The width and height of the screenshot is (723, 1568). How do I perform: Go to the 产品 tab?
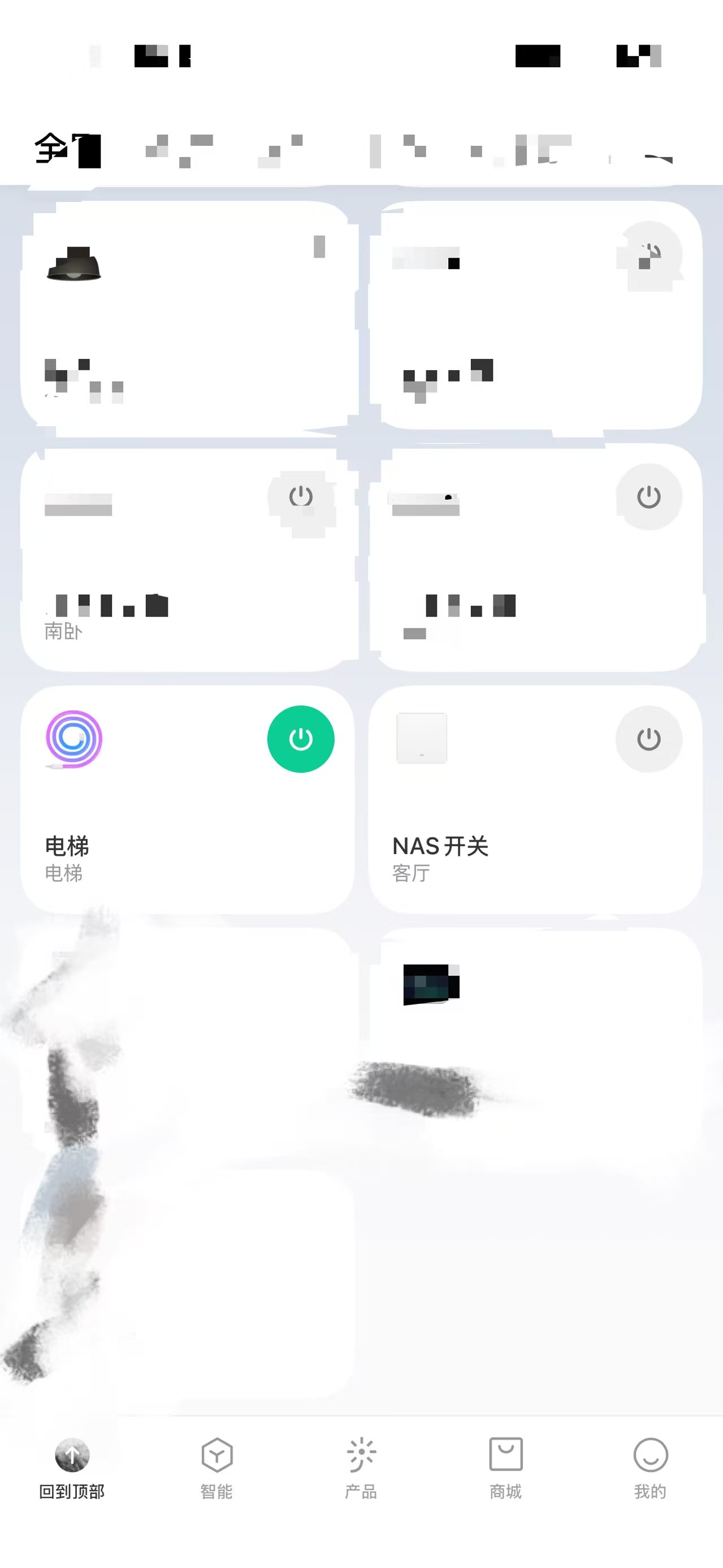(361, 1466)
